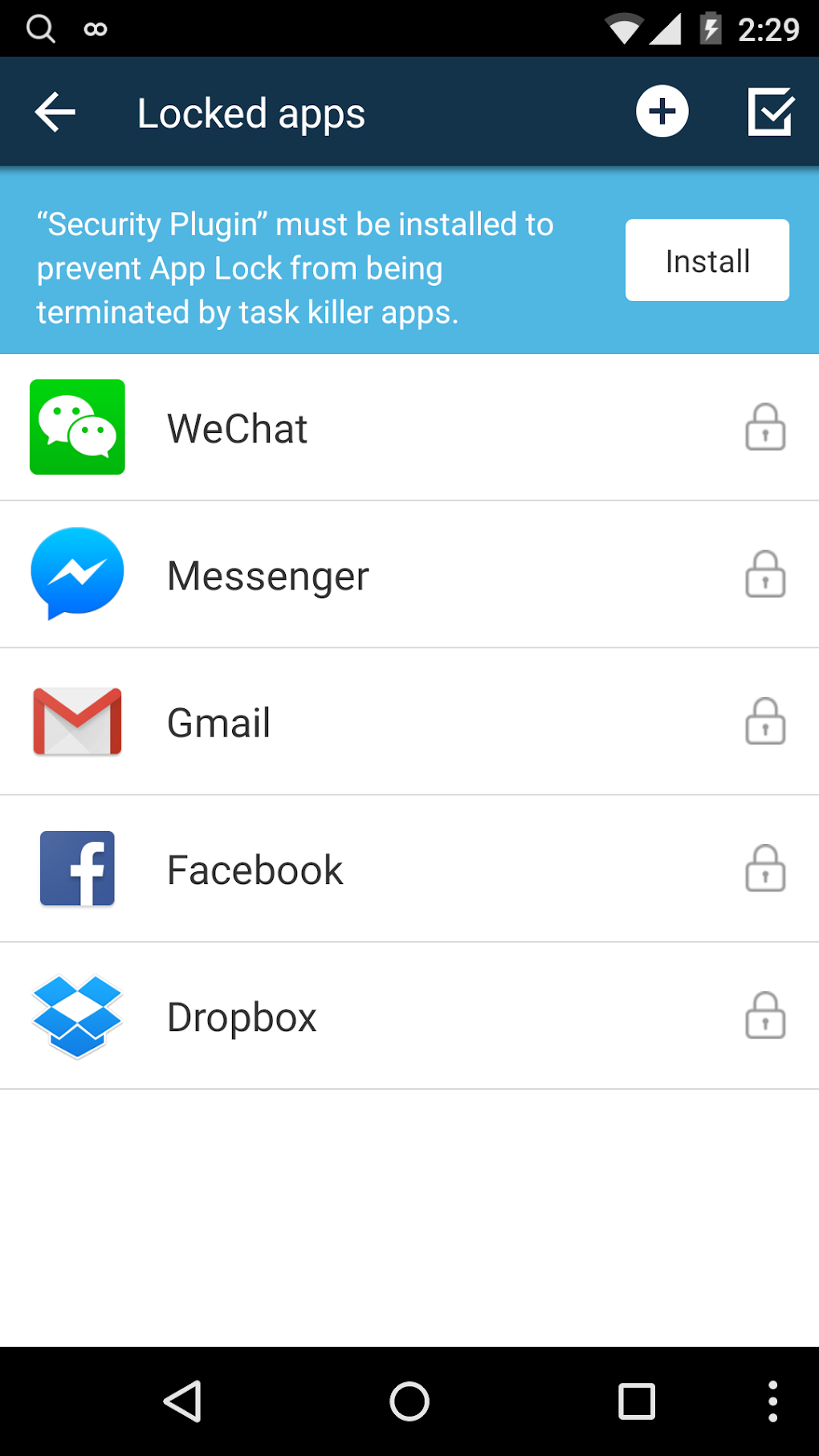Tap the battery charging indicator
The width and height of the screenshot is (819, 1456).
pos(711,27)
